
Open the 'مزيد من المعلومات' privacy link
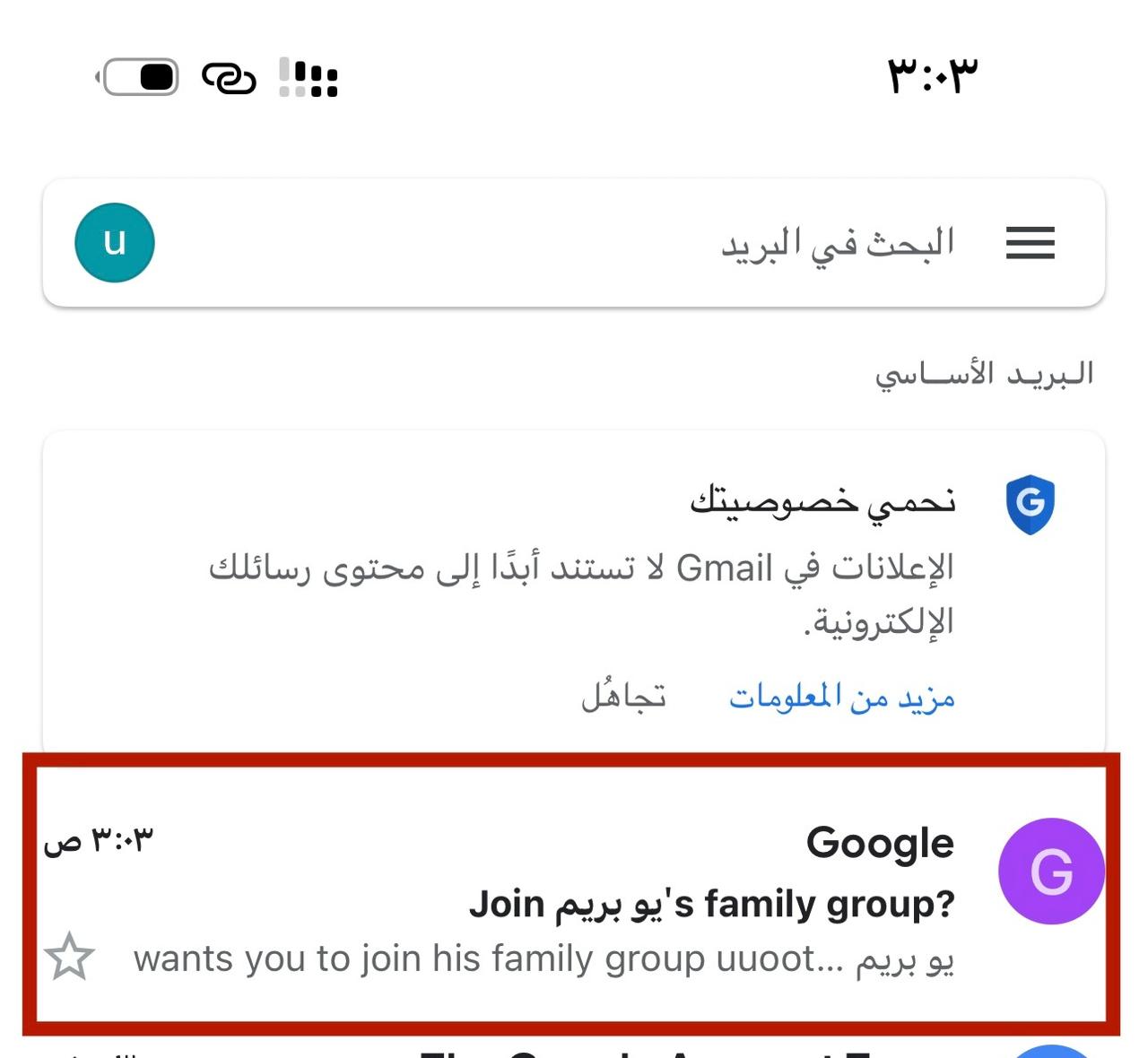[x=841, y=697]
